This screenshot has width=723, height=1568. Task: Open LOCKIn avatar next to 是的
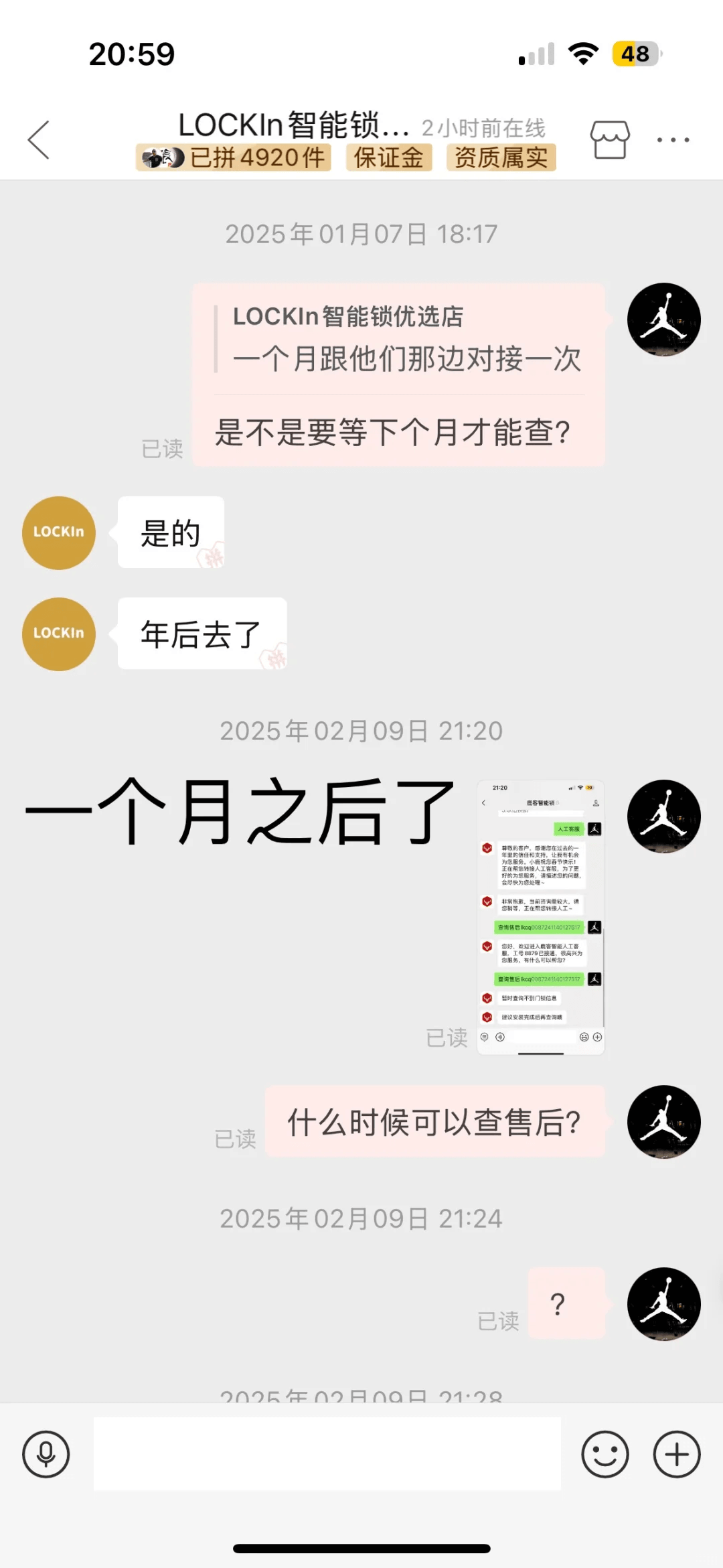tap(59, 532)
